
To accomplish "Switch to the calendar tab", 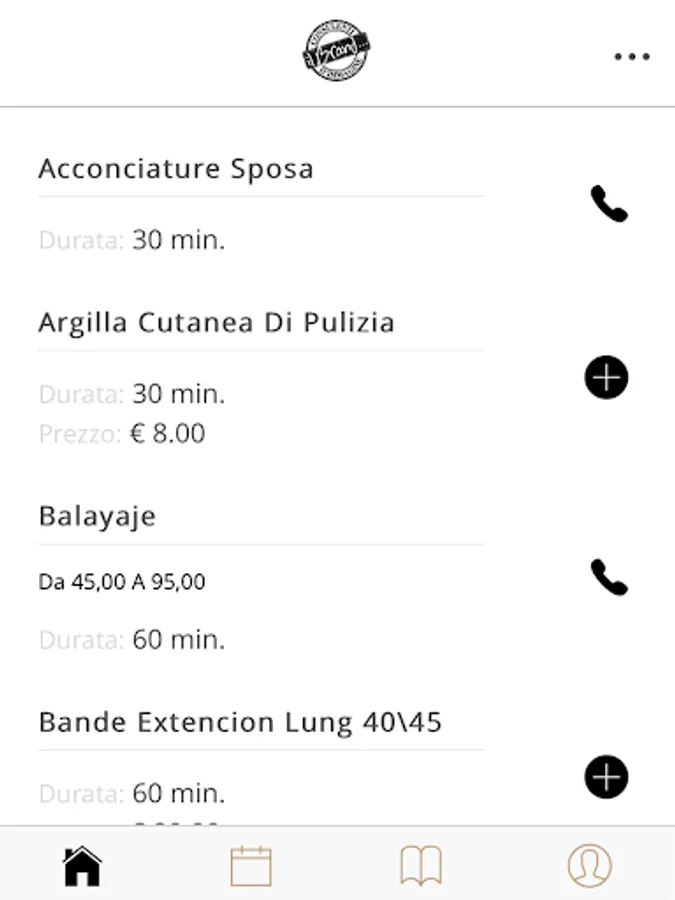I will (x=251, y=865).
